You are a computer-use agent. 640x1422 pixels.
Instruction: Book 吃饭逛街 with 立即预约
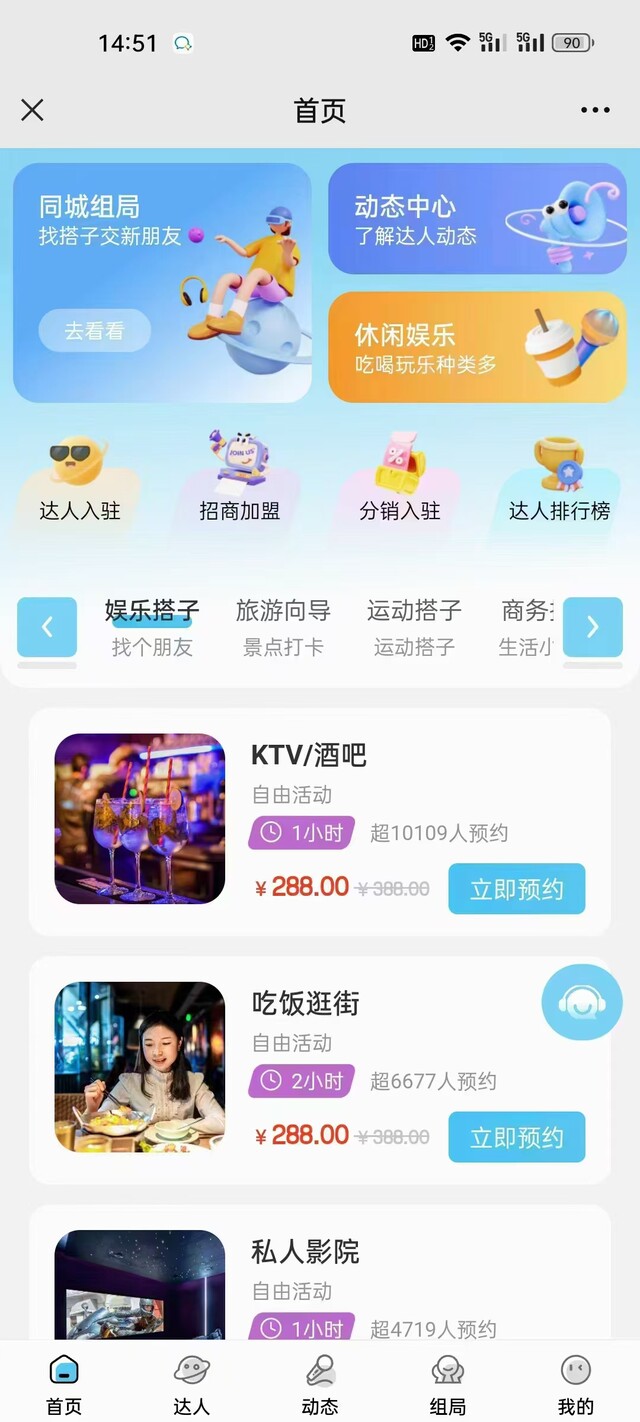[516, 1137]
